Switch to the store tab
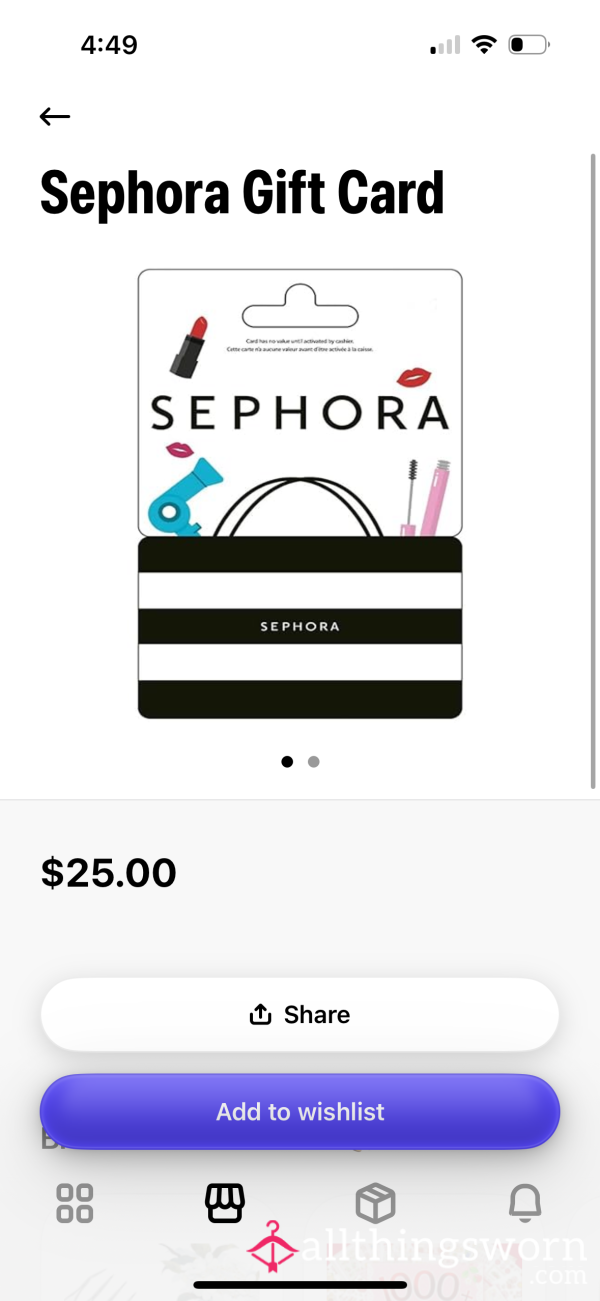Viewport: 600px width, 1301px height. (225, 1203)
